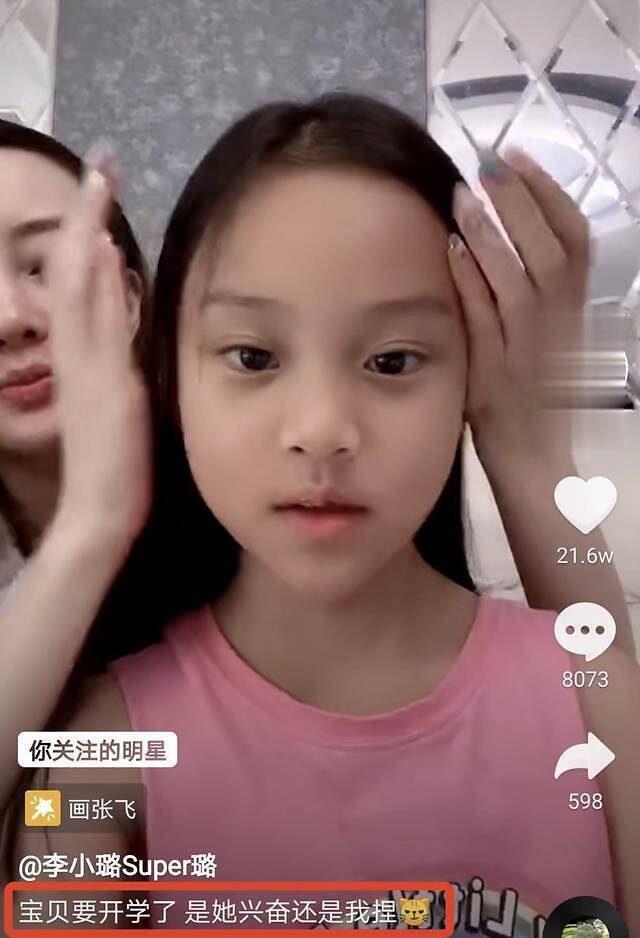This screenshot has height=938, width=640.
Task: Open the 画张飞 effect tag
Action: tap(84, 808)
